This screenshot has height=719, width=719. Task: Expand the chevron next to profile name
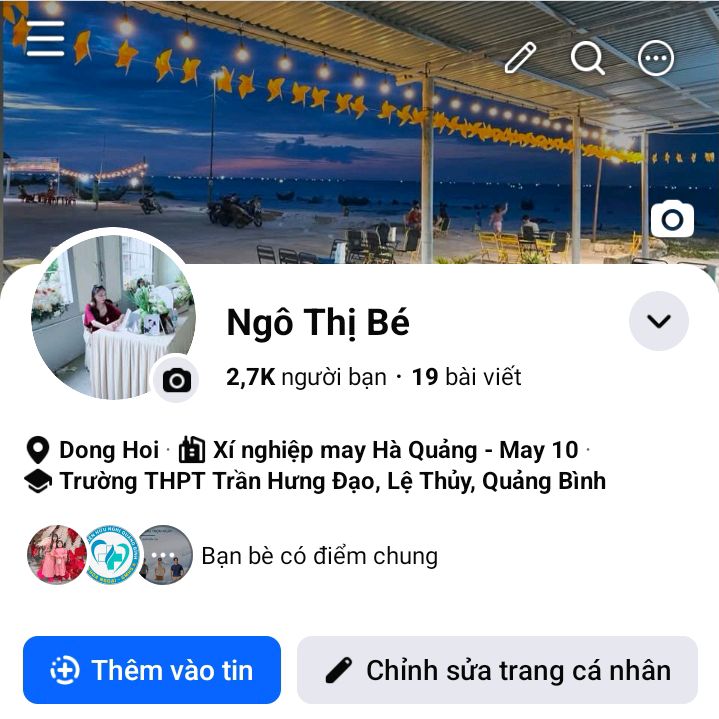point(658,321)
